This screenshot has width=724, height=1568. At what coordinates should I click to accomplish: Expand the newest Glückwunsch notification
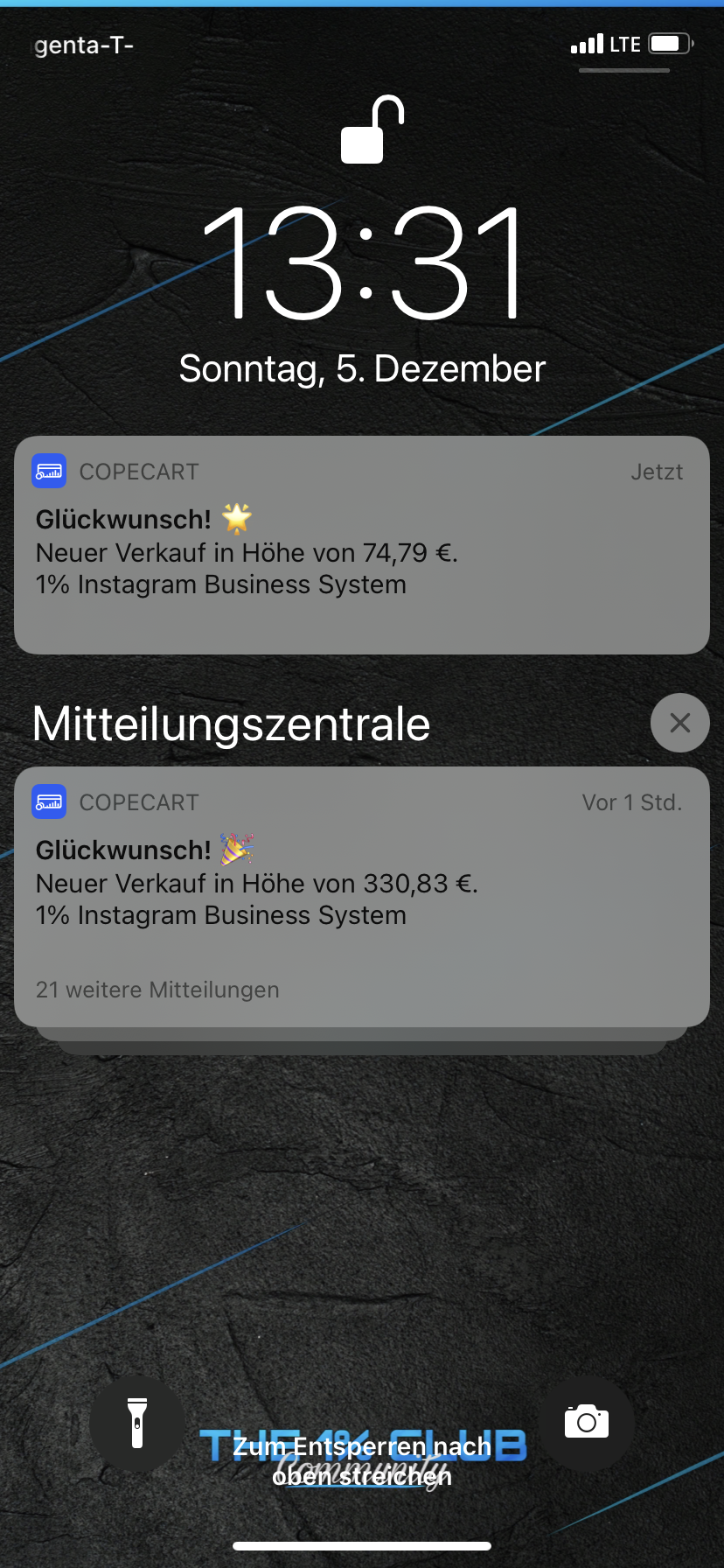point(362,544)
